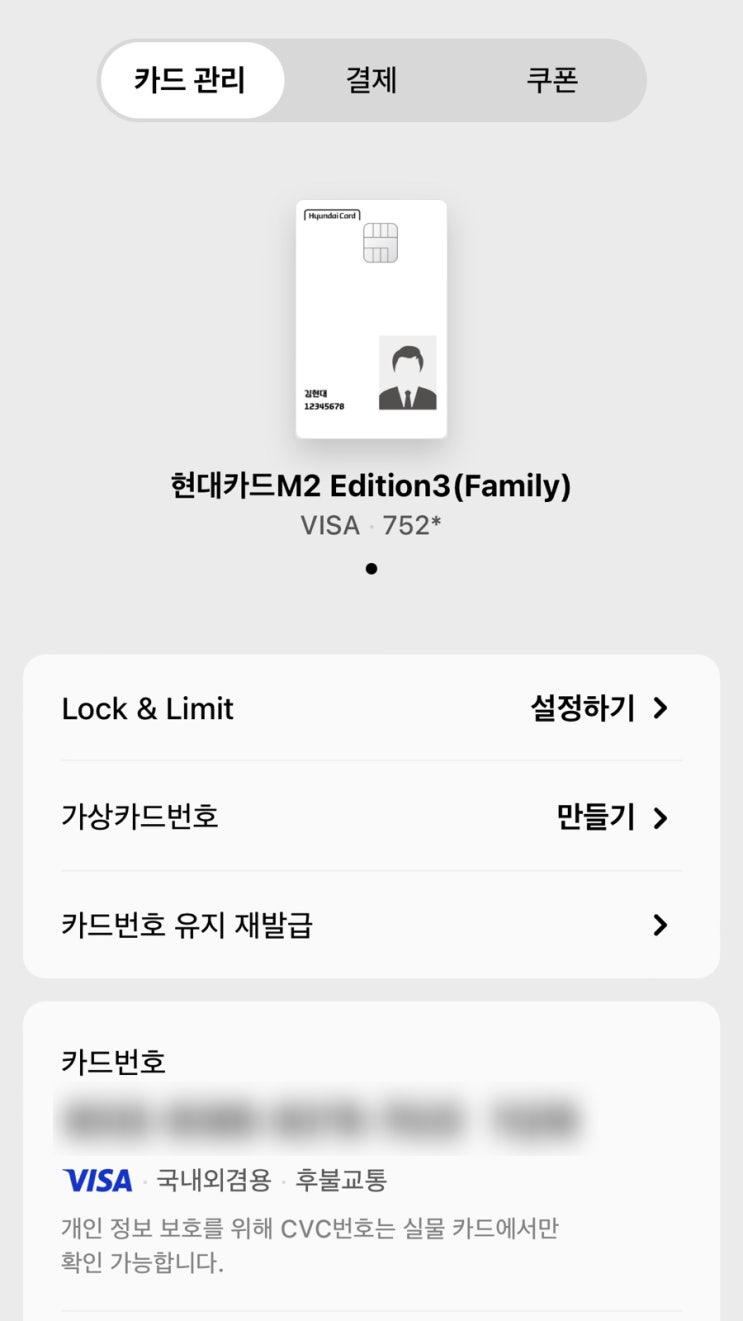The width and height of the screenshot is (743, 1321).
Task: Select the page indicator dot under the card
Action: 371,569
